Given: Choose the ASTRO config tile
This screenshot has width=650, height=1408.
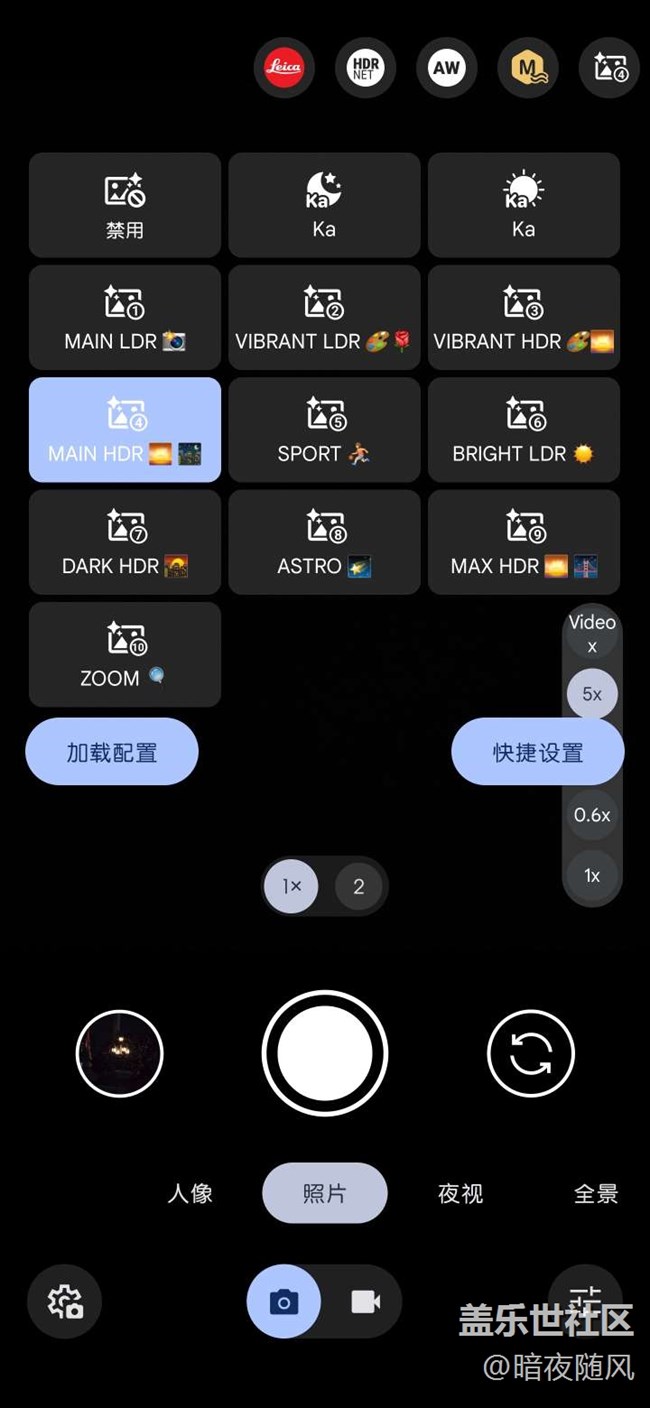Looking at the screenshot, I should point(324,542).
